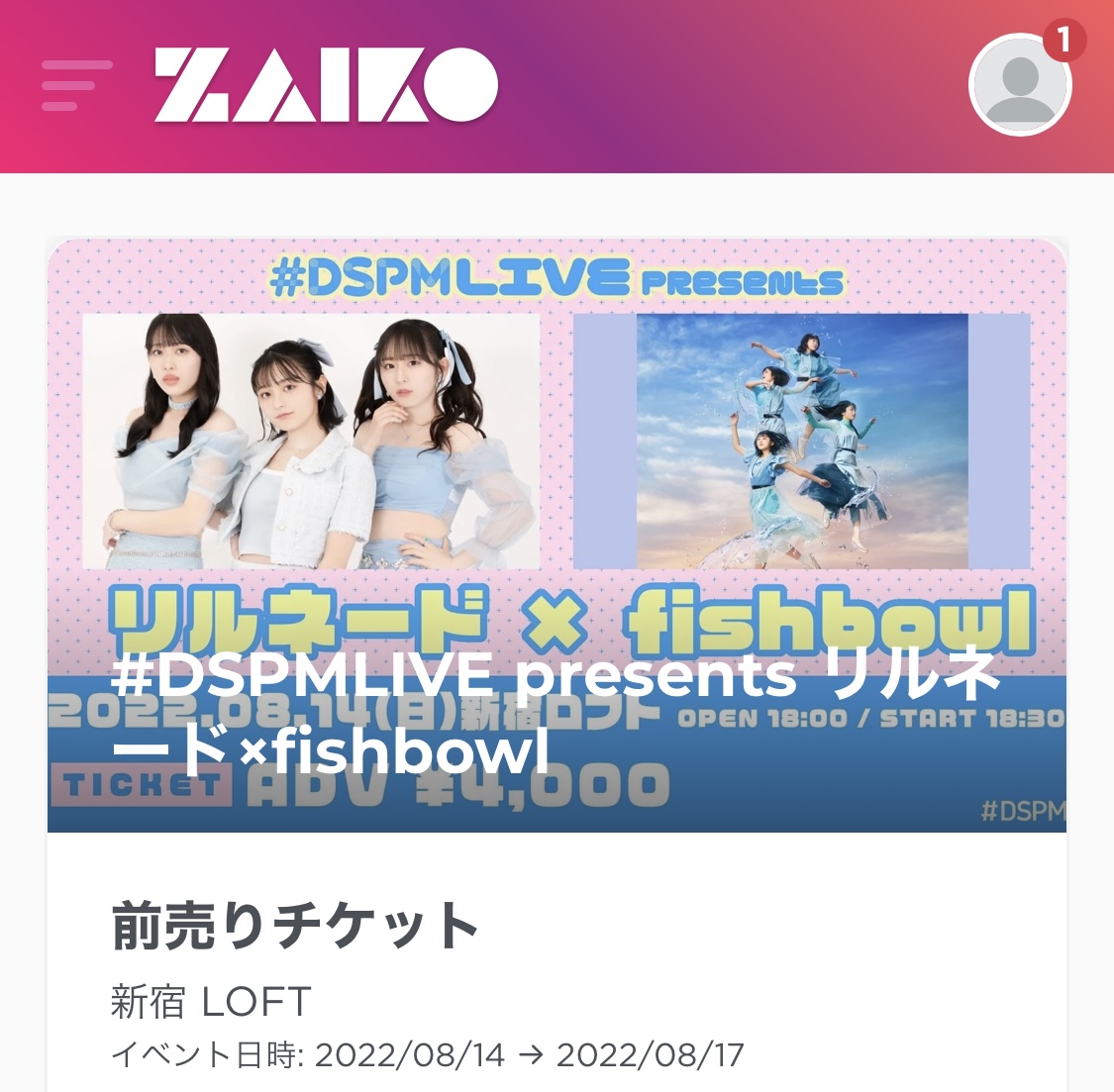The height and width of the screenshot is (1092, 1114).
Task: Open the リルネード×fishbowl event banner
Action: click(557, 535)
